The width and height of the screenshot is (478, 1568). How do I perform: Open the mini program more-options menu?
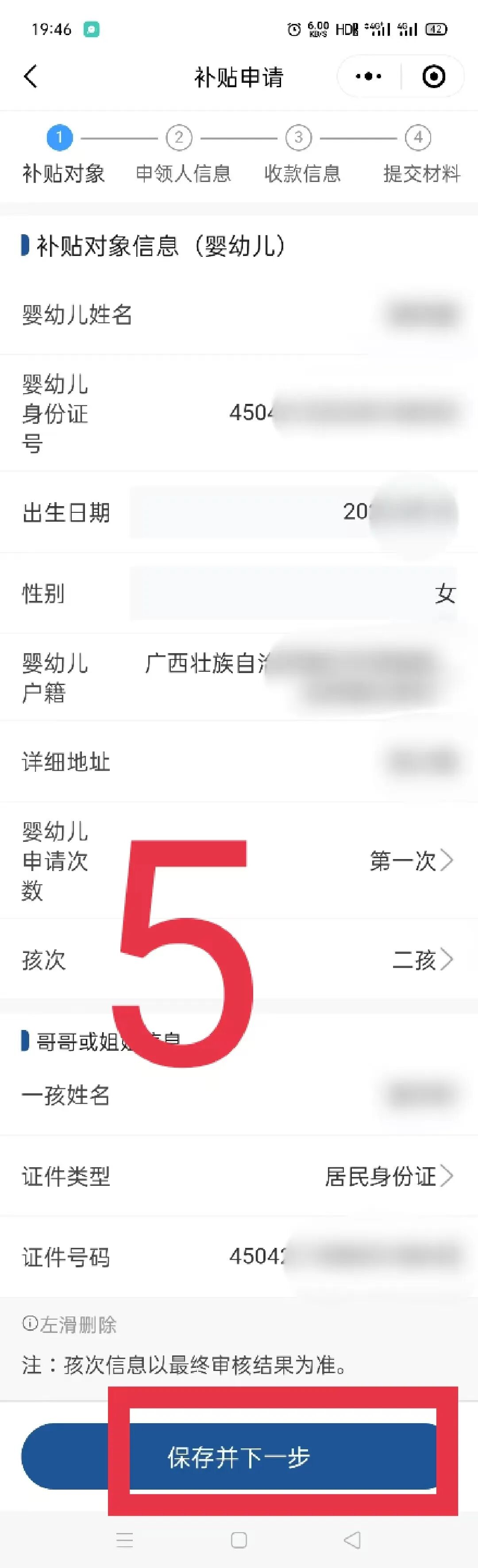(x=369, y=77)
